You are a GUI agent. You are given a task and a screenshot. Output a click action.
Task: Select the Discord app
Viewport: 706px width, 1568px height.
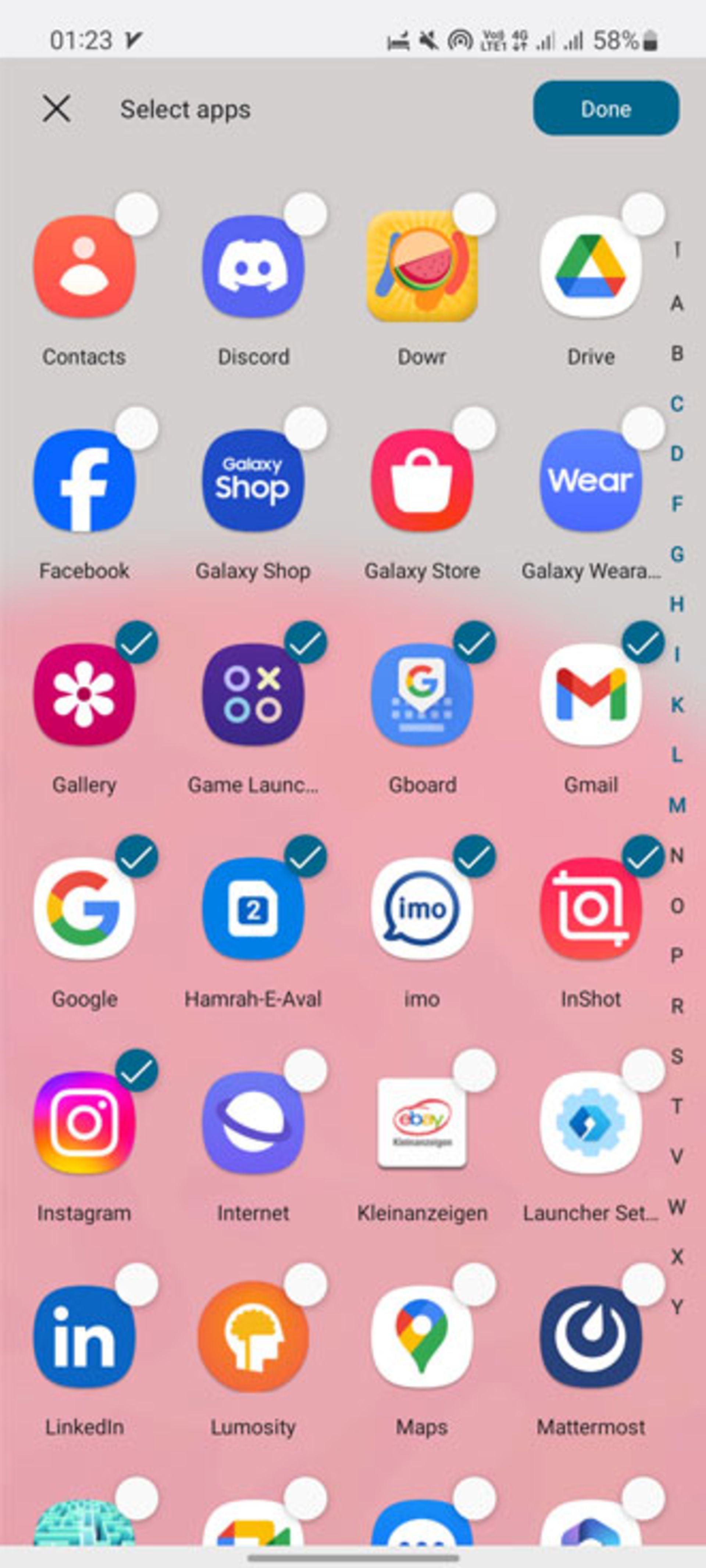[253, 267]
